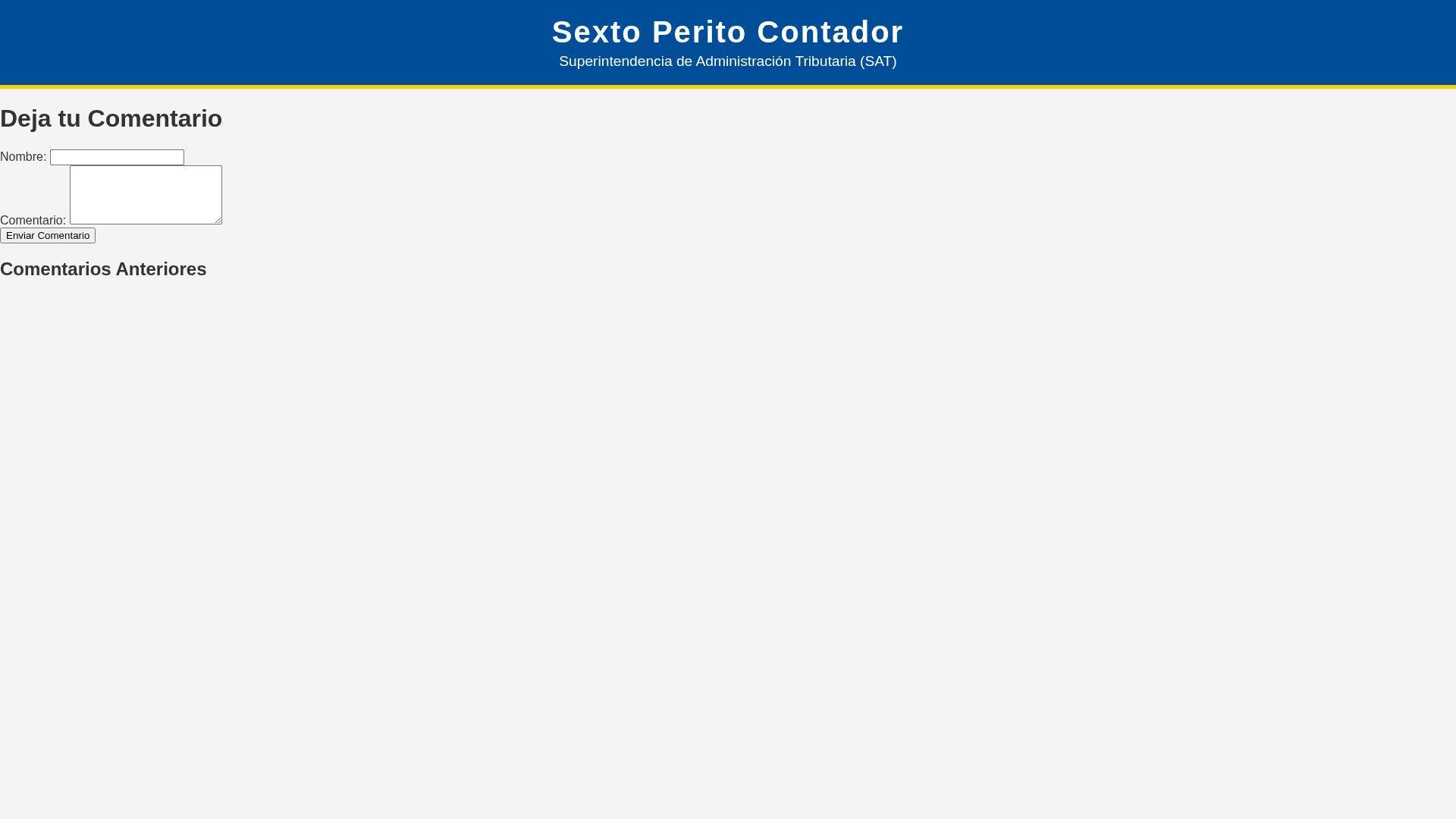Tap the Nombre text field
The height and width of the screenshot is (819, 1456).
(x=117, y=157)
